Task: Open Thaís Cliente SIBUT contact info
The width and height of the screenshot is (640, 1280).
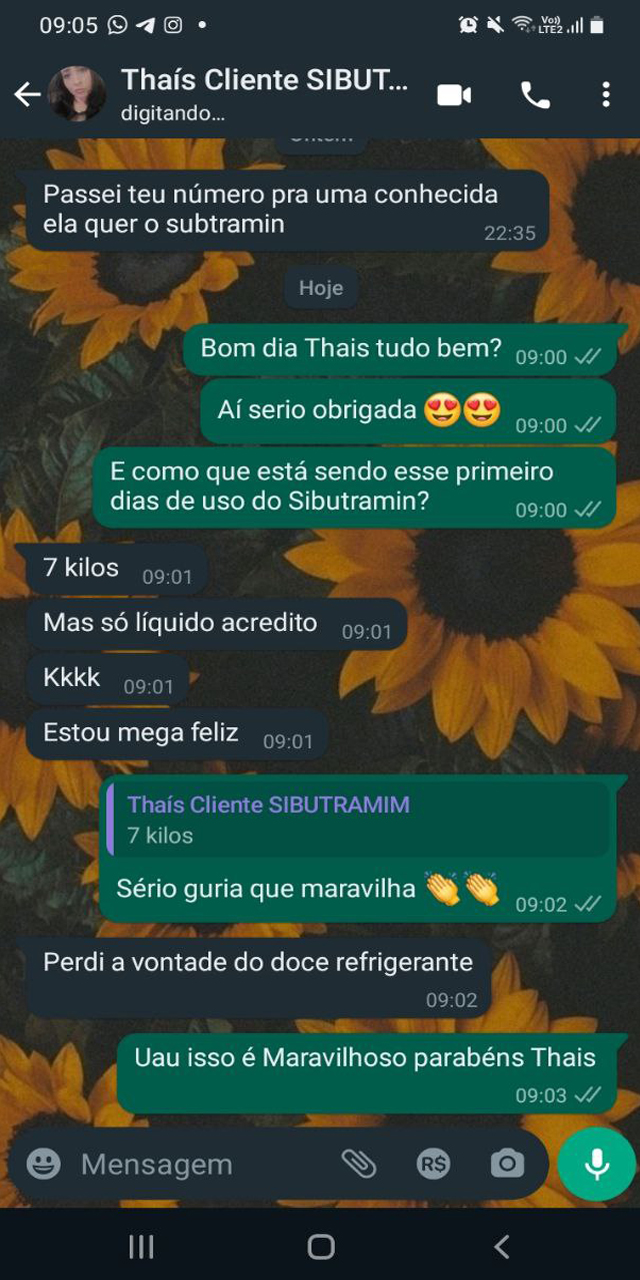Action: pyautogui.click(x=265, y=94)
